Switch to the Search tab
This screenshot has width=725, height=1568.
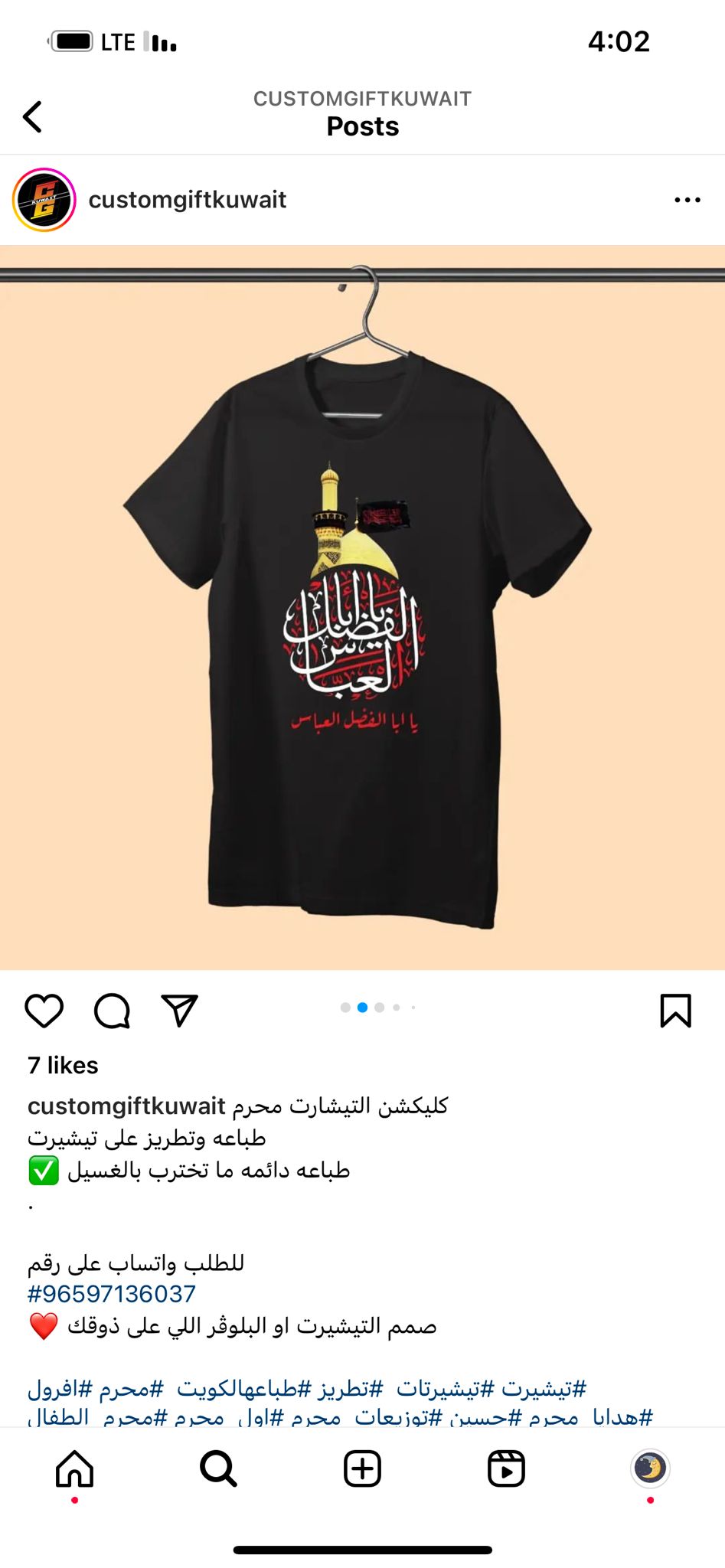pyautogui.click(x=218, y=1468)
